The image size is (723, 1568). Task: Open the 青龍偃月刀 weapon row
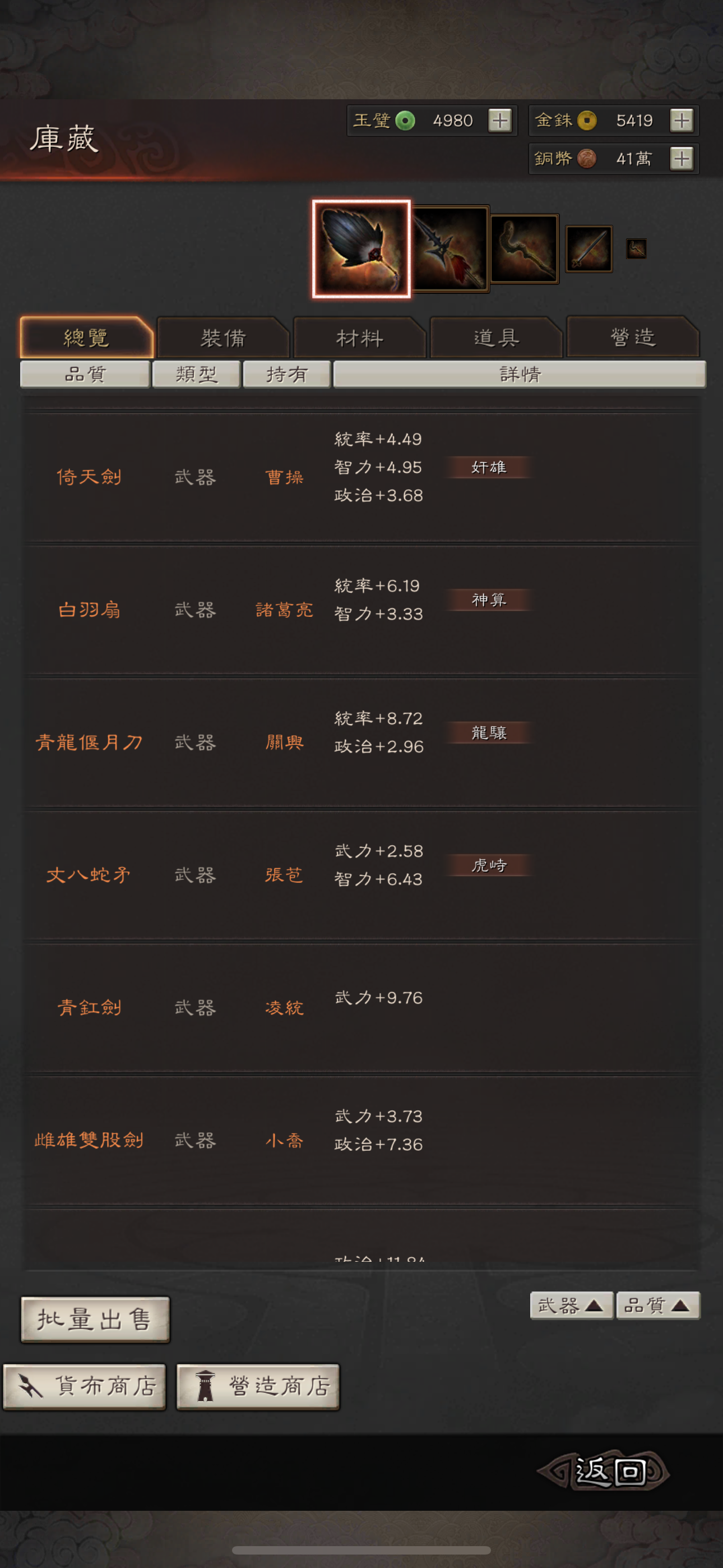point(90,742)
